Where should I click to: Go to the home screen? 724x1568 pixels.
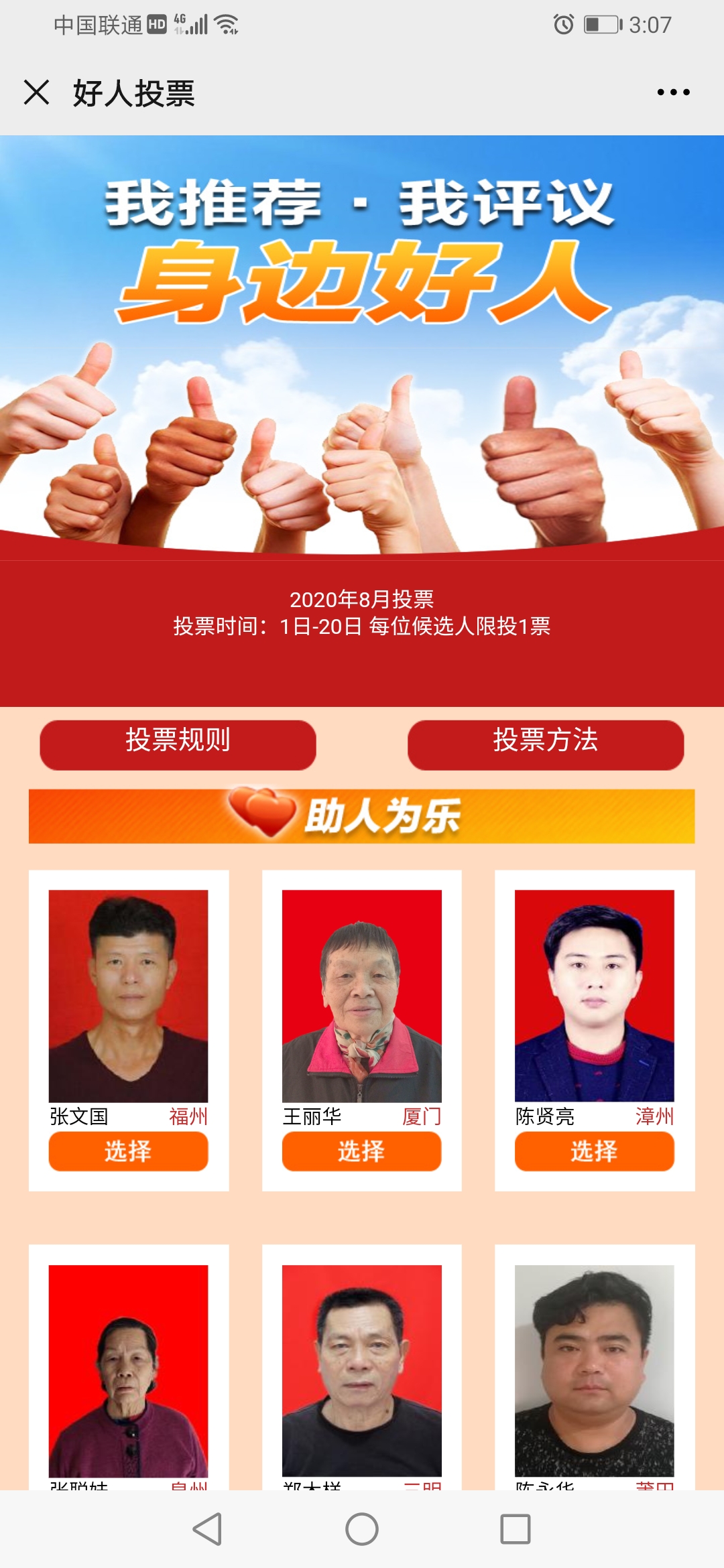coord(362,1529)
